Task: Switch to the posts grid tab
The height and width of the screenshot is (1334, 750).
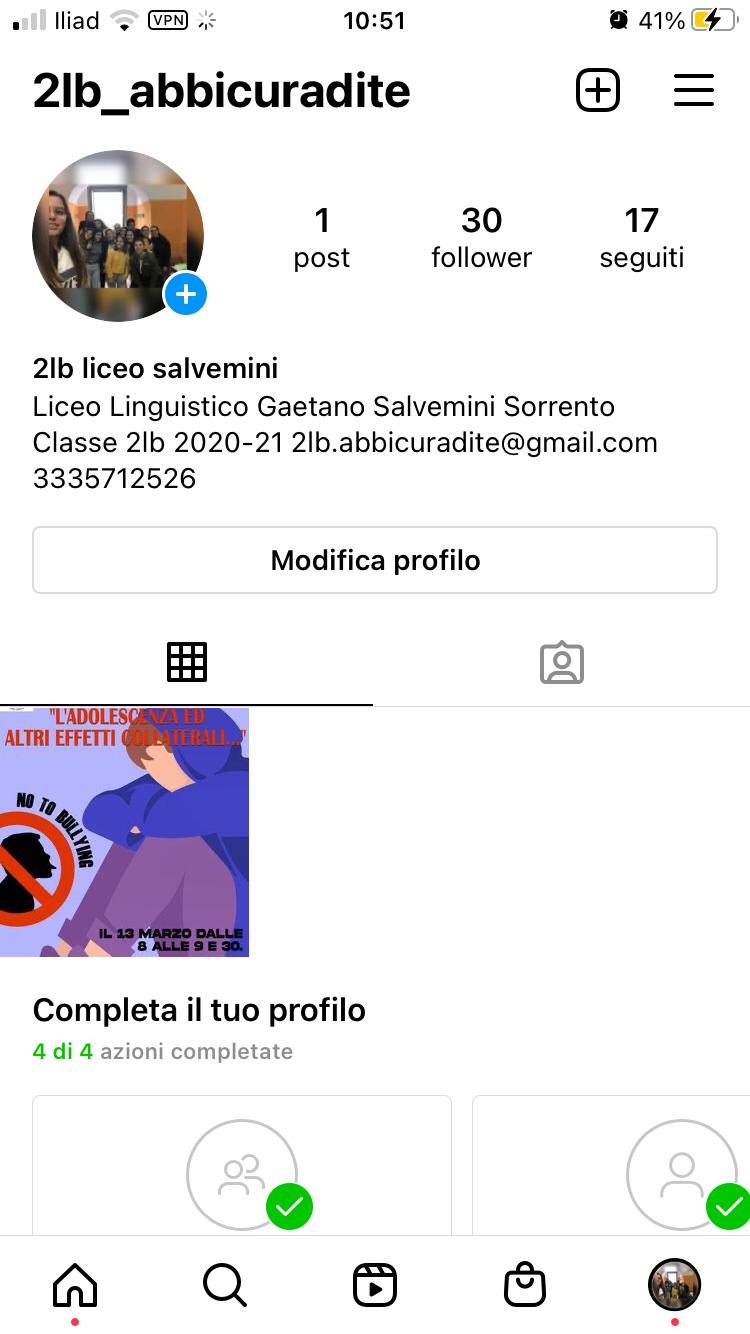Action: tap(187, 662)
